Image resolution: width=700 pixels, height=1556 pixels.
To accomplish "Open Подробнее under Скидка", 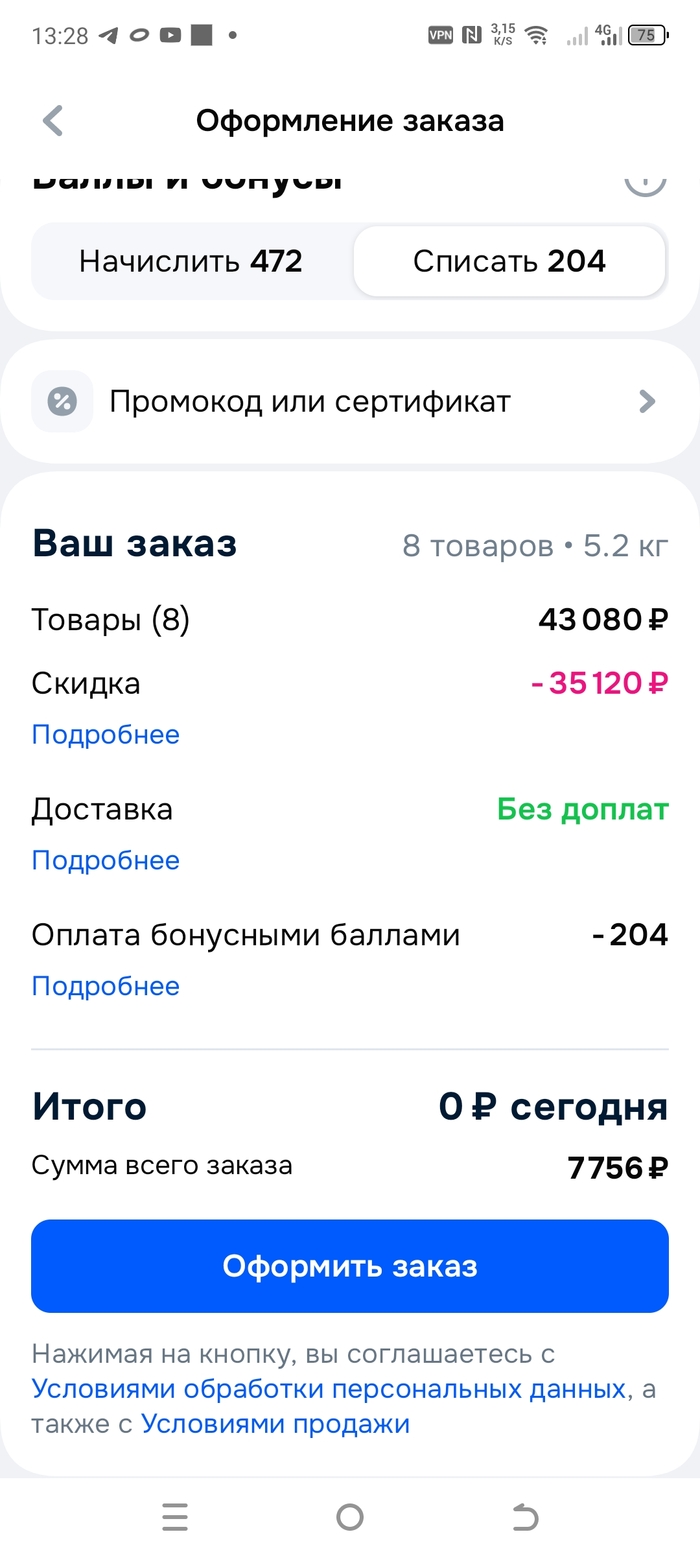I will click(x=106, y=735).
